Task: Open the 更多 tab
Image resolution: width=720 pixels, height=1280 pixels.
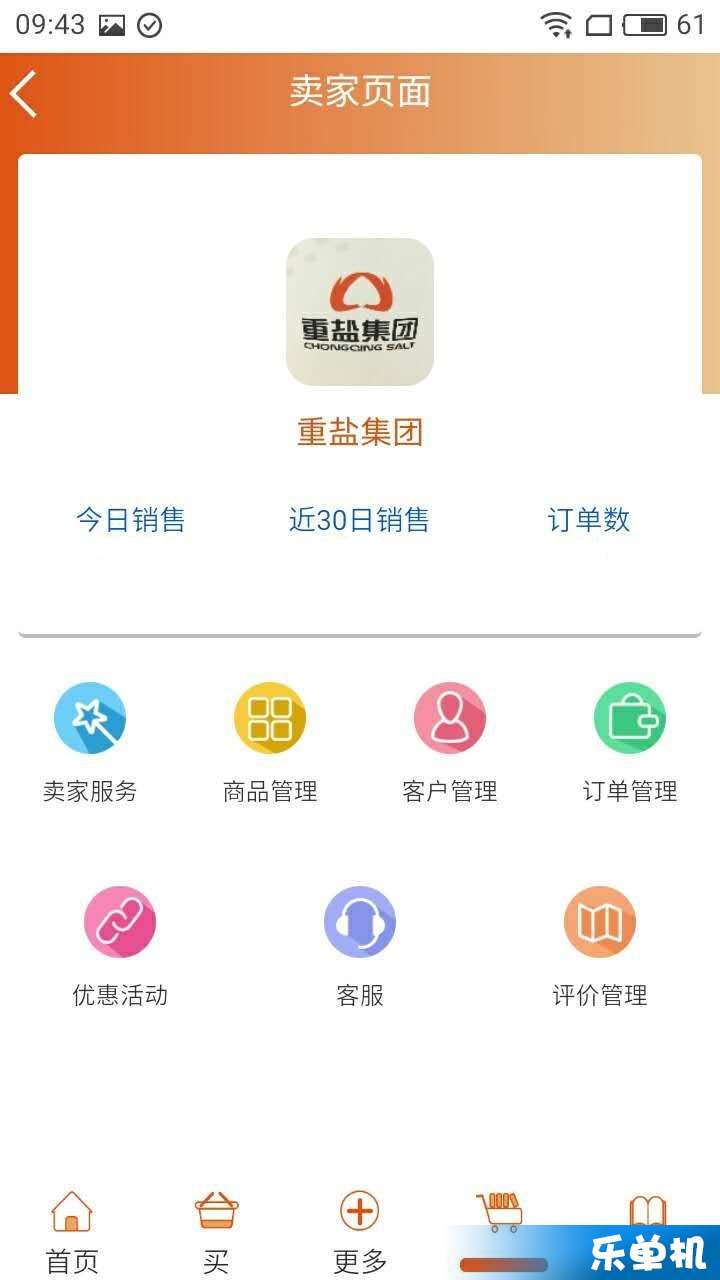Action: point(360,1231)
